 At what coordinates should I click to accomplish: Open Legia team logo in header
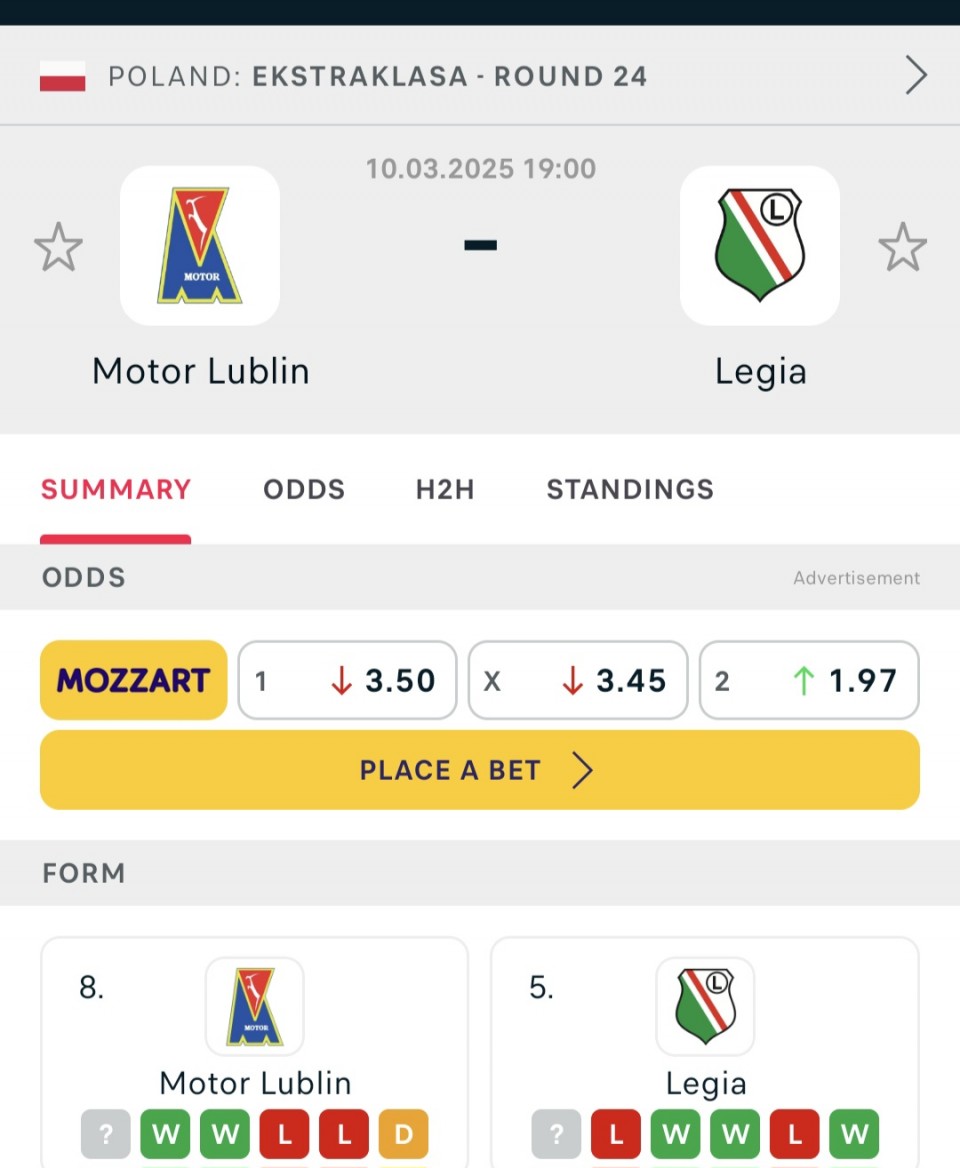click(760, 245)
